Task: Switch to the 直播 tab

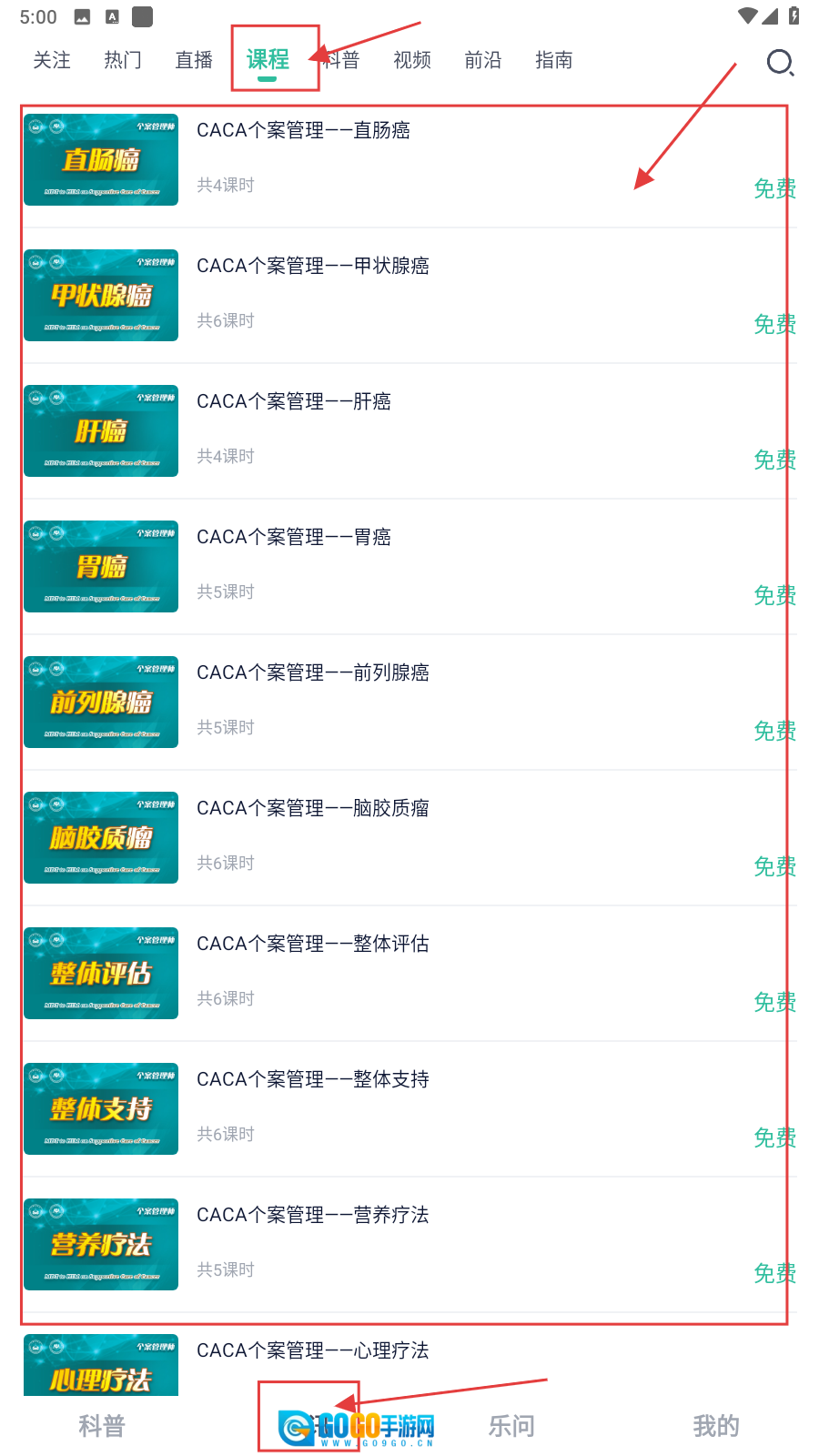Action: pyautogui.click(x=194, y=60)
